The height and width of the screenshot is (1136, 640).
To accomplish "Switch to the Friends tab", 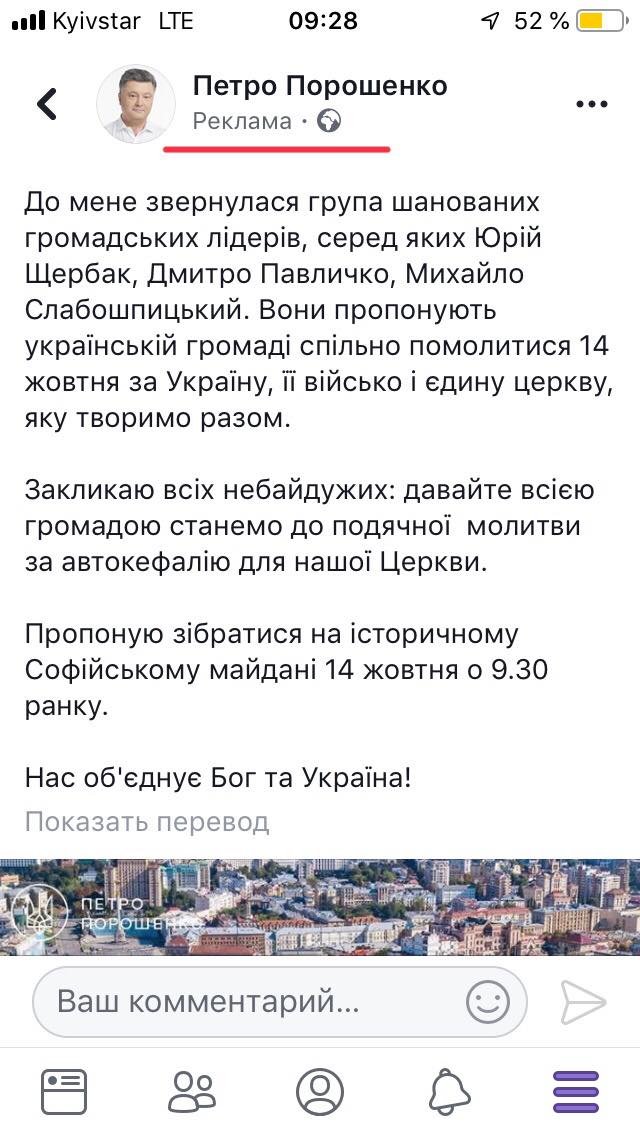I will coord(192,1091).
